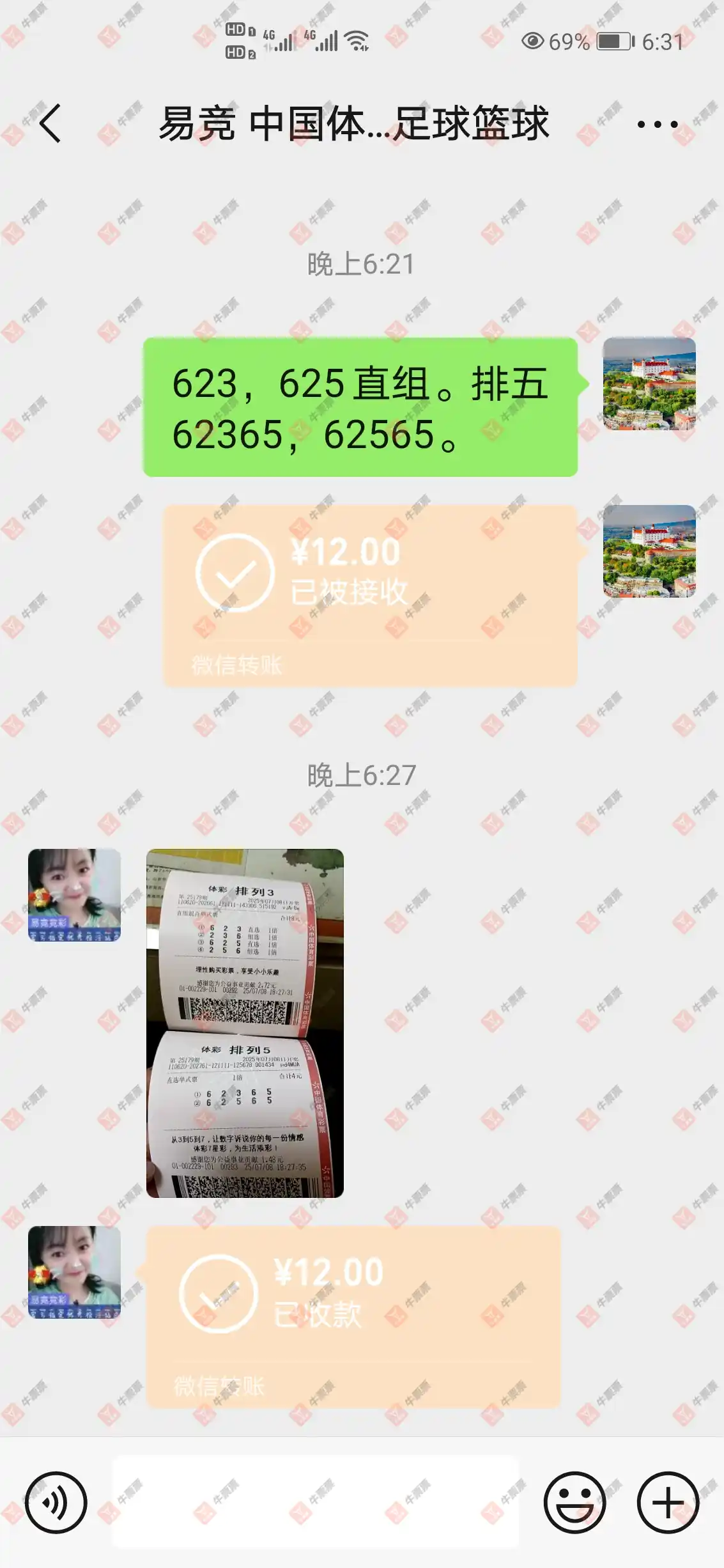Switch to voice message input
This screenshot has width=724, height=1568.
56,1502
